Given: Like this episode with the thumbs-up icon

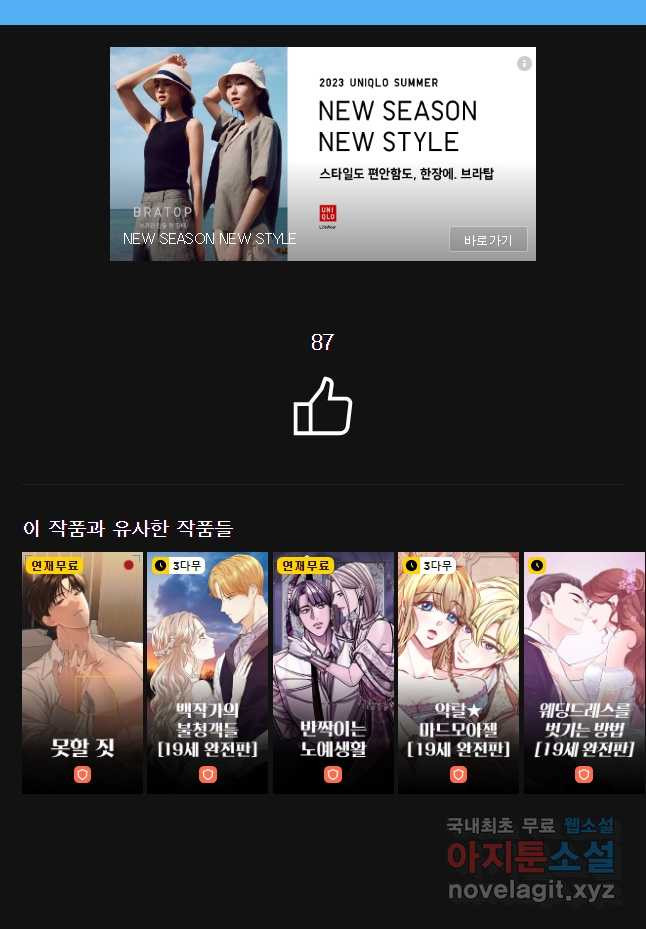Looking at the screenshot, I should point(322,406).
